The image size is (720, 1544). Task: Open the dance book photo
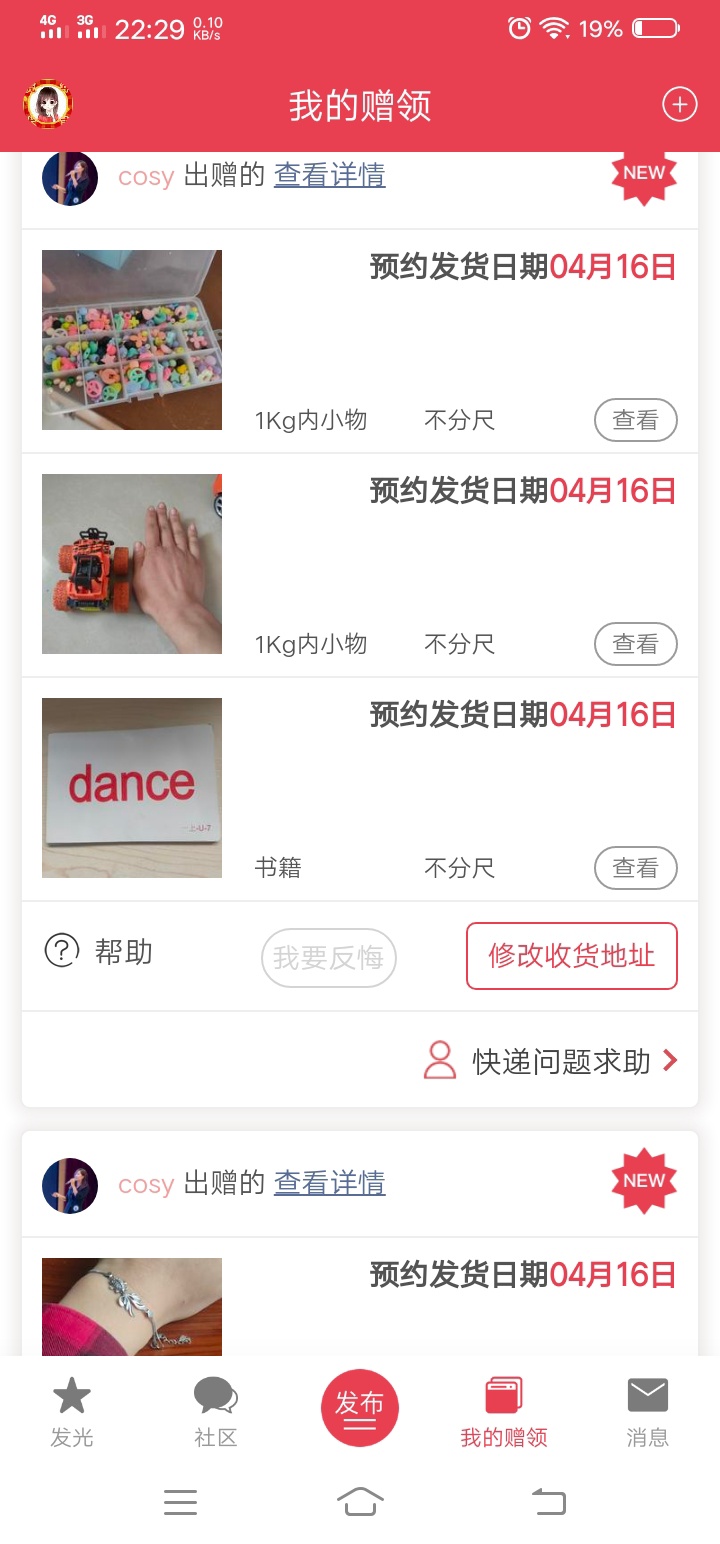pos(132,788)
